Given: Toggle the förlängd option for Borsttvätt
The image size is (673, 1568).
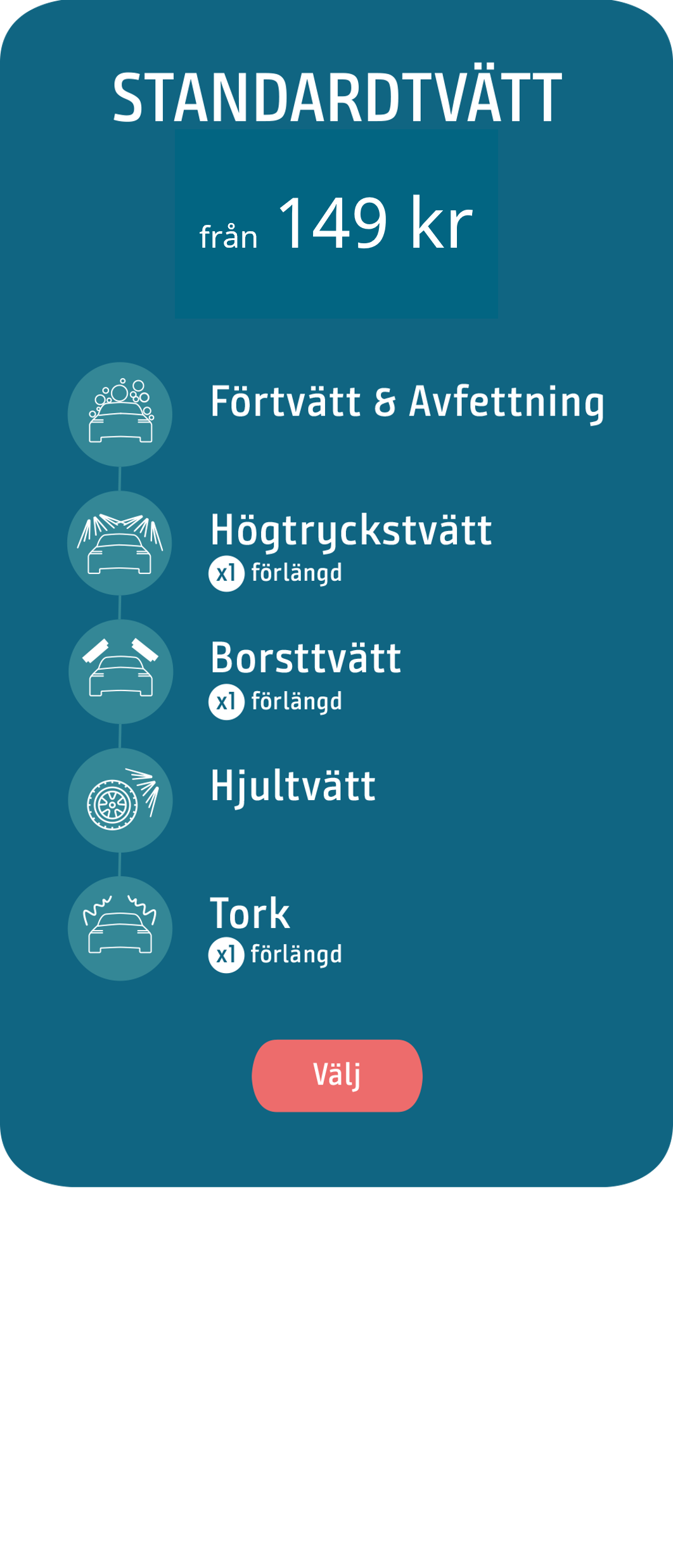Looking at the screenshot, I should 295,702.
